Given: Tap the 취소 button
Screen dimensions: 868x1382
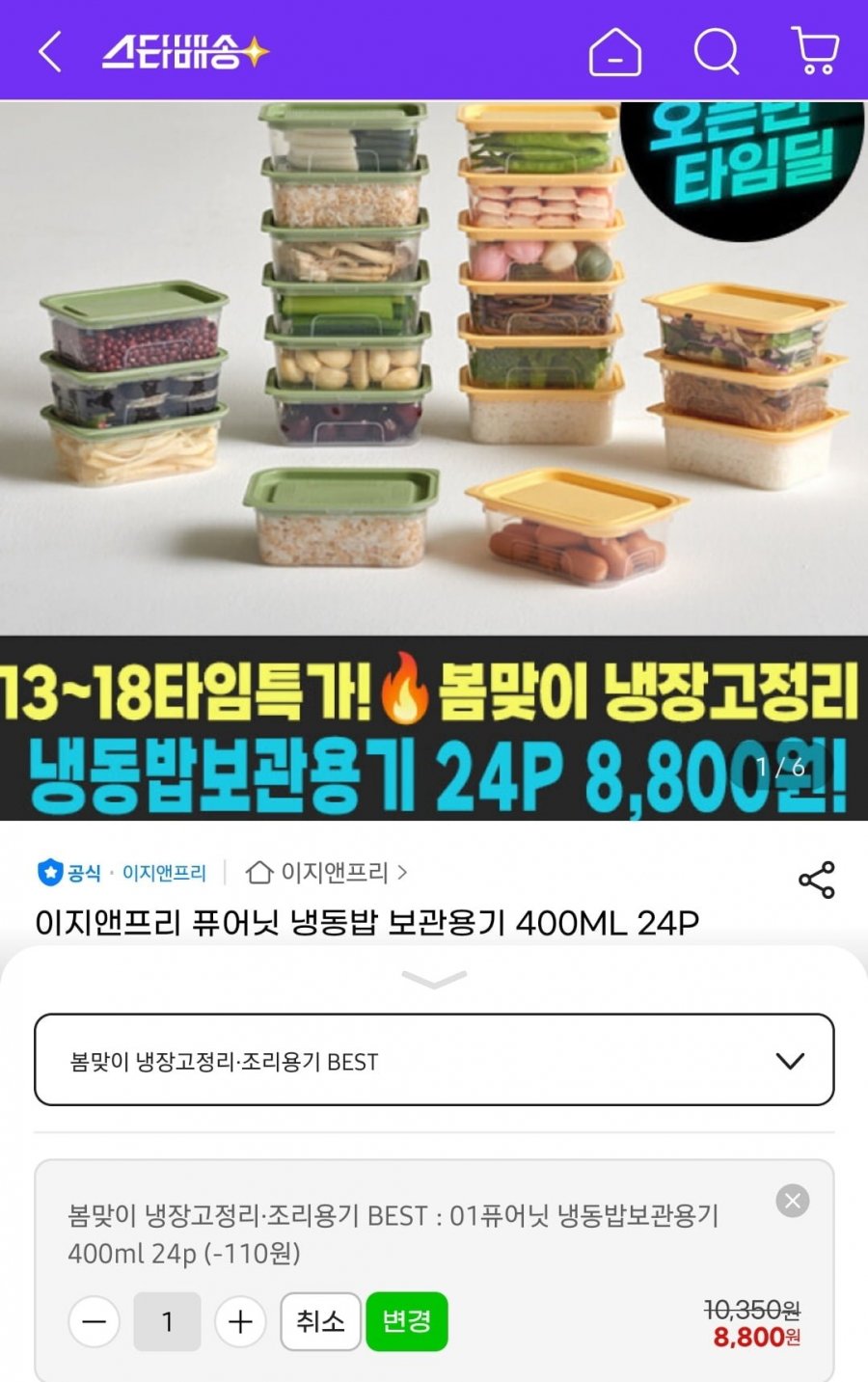Looking at the screenshot, I should [x=320, y=1321].
